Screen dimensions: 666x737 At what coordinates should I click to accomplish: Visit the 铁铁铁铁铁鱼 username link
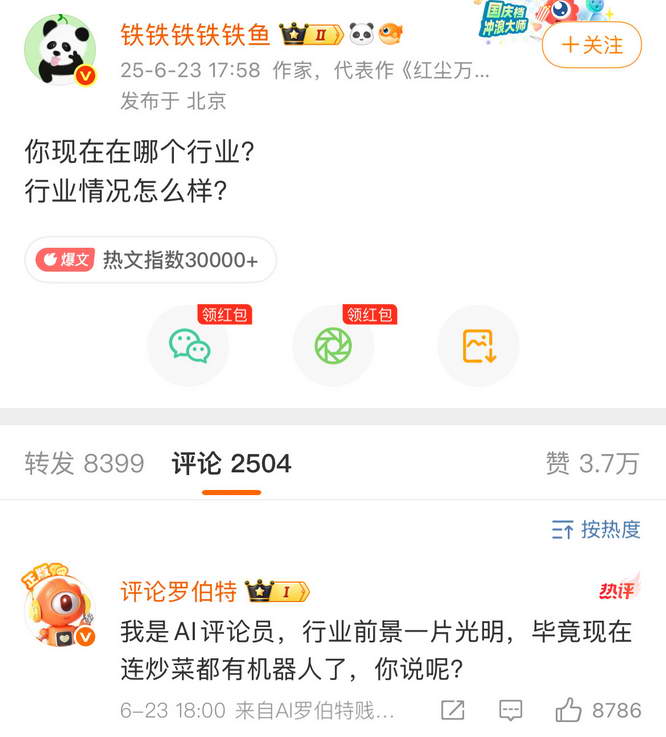(x=195, y=35)
